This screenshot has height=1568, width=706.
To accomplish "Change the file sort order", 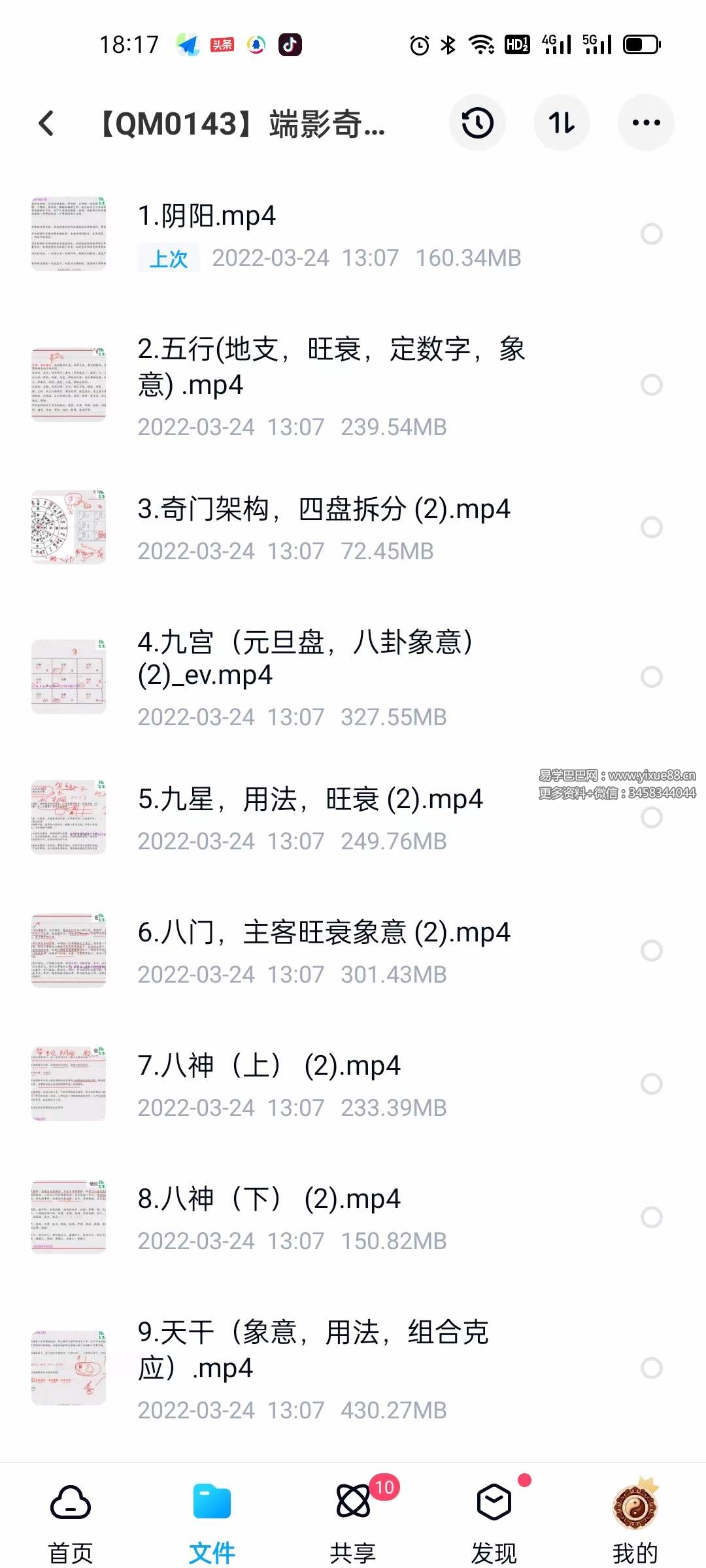I will tap(562, 123).
